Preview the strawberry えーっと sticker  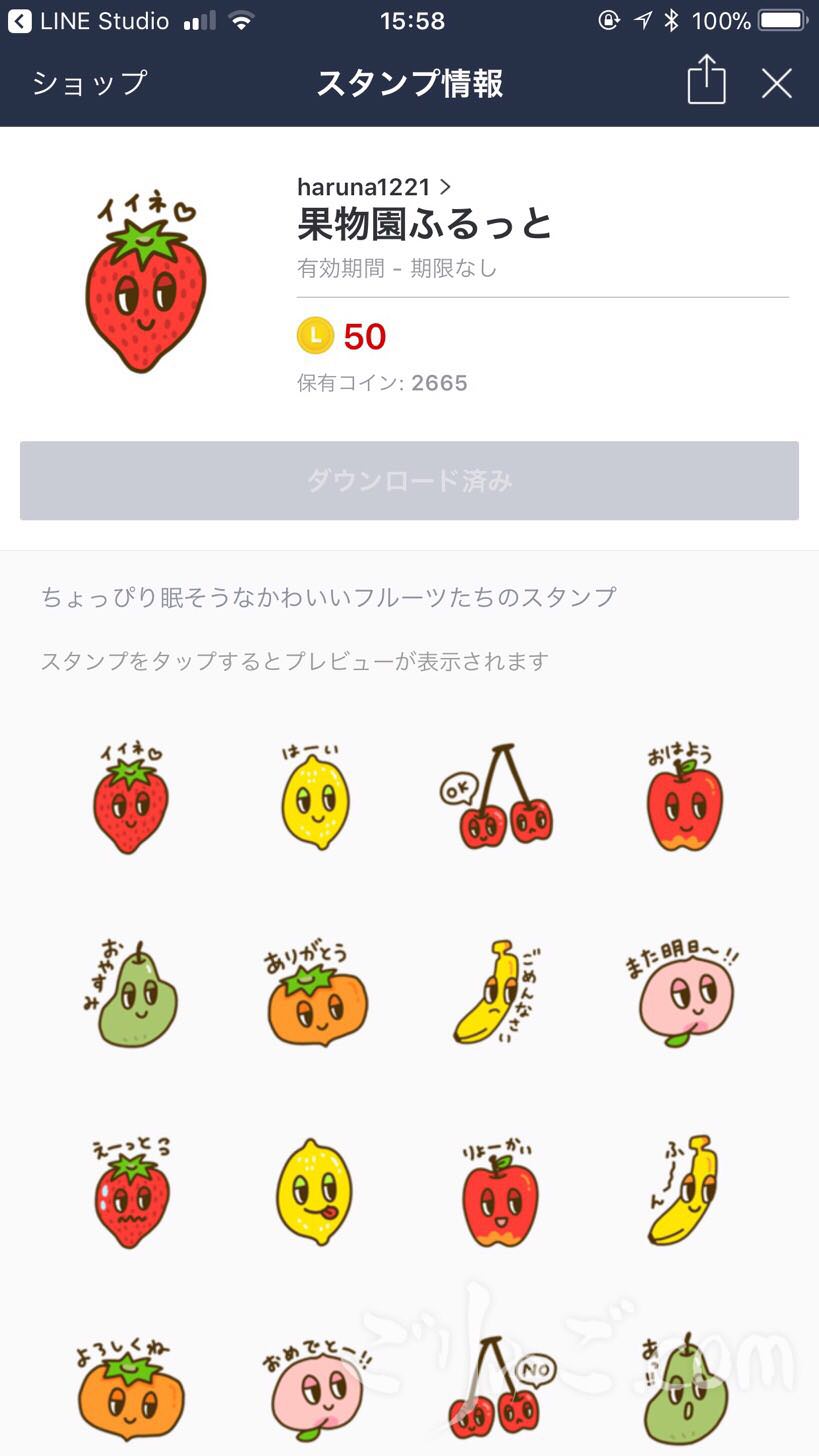(x=130, y=1192)
